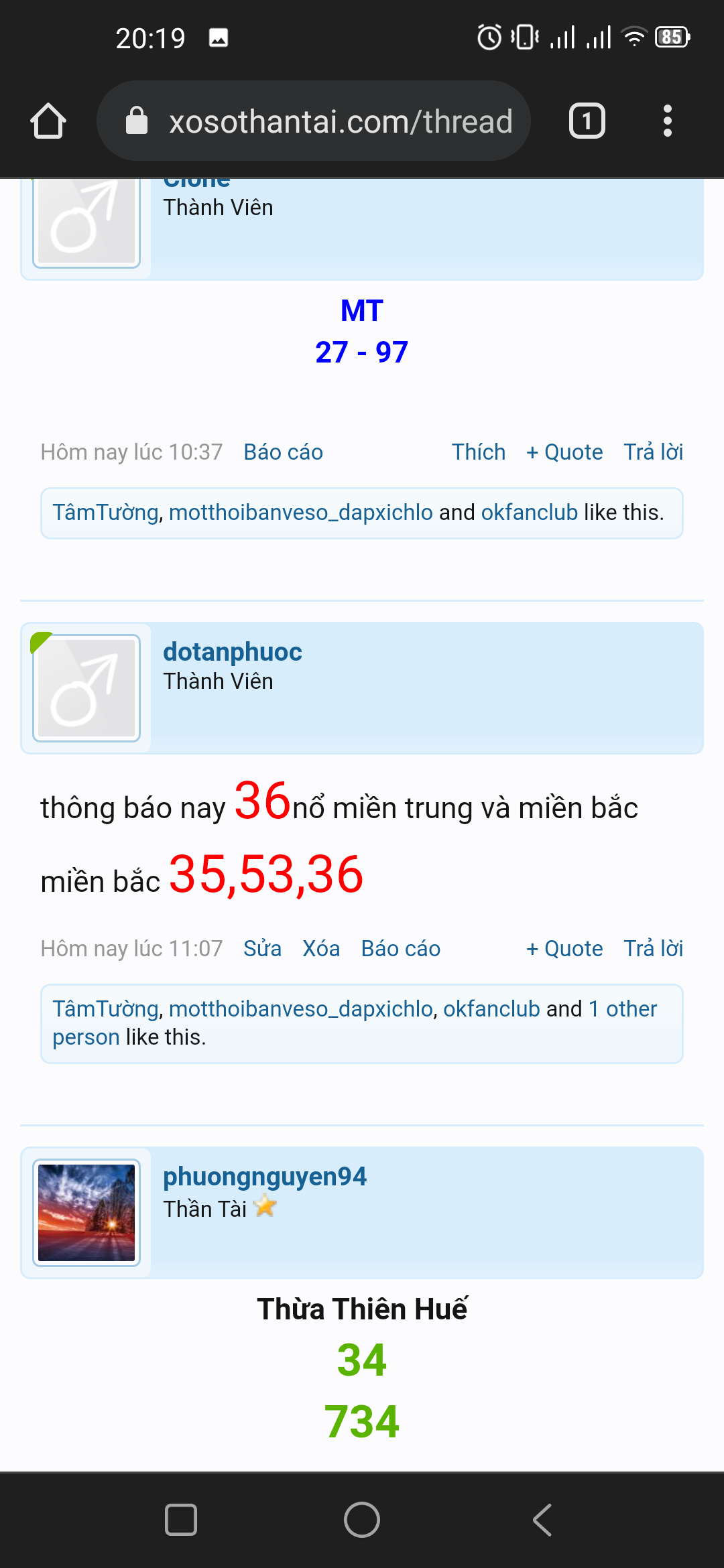Open phuongnguyen94's sunset avatar
This screenshot has width=724, height=1568.
(86, 1213)
